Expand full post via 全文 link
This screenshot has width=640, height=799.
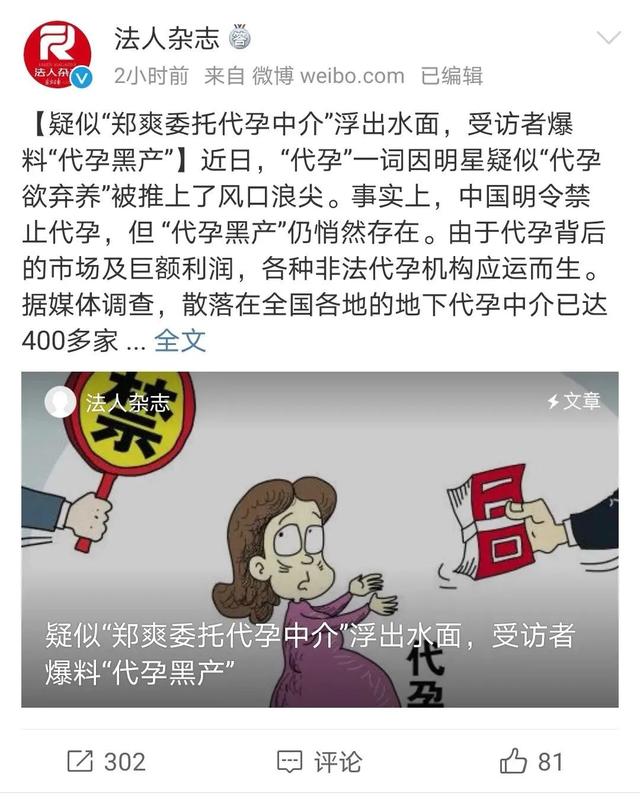[x=180, y=340]
